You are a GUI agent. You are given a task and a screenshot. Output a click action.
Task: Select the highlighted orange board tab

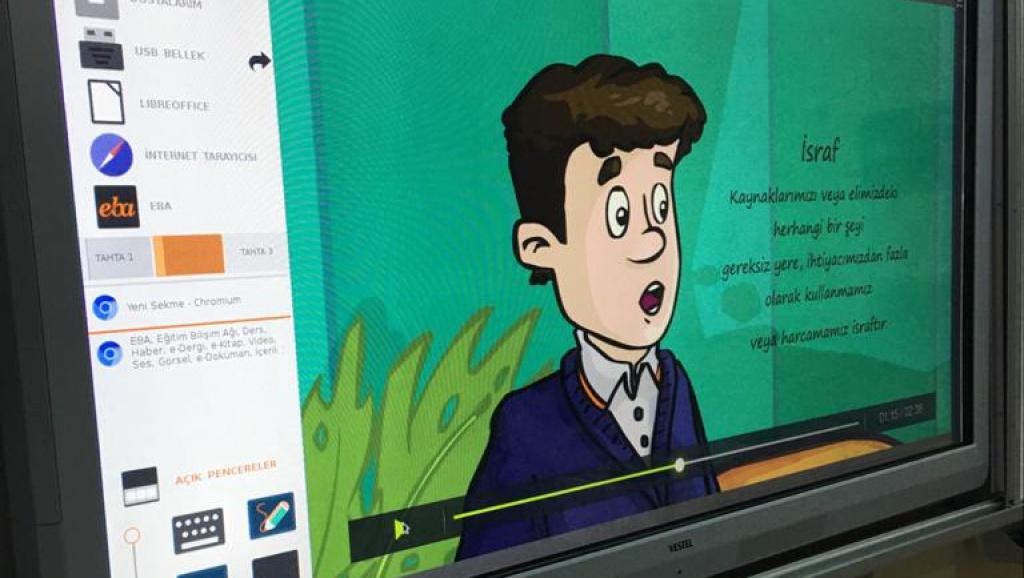coord(188,254)
